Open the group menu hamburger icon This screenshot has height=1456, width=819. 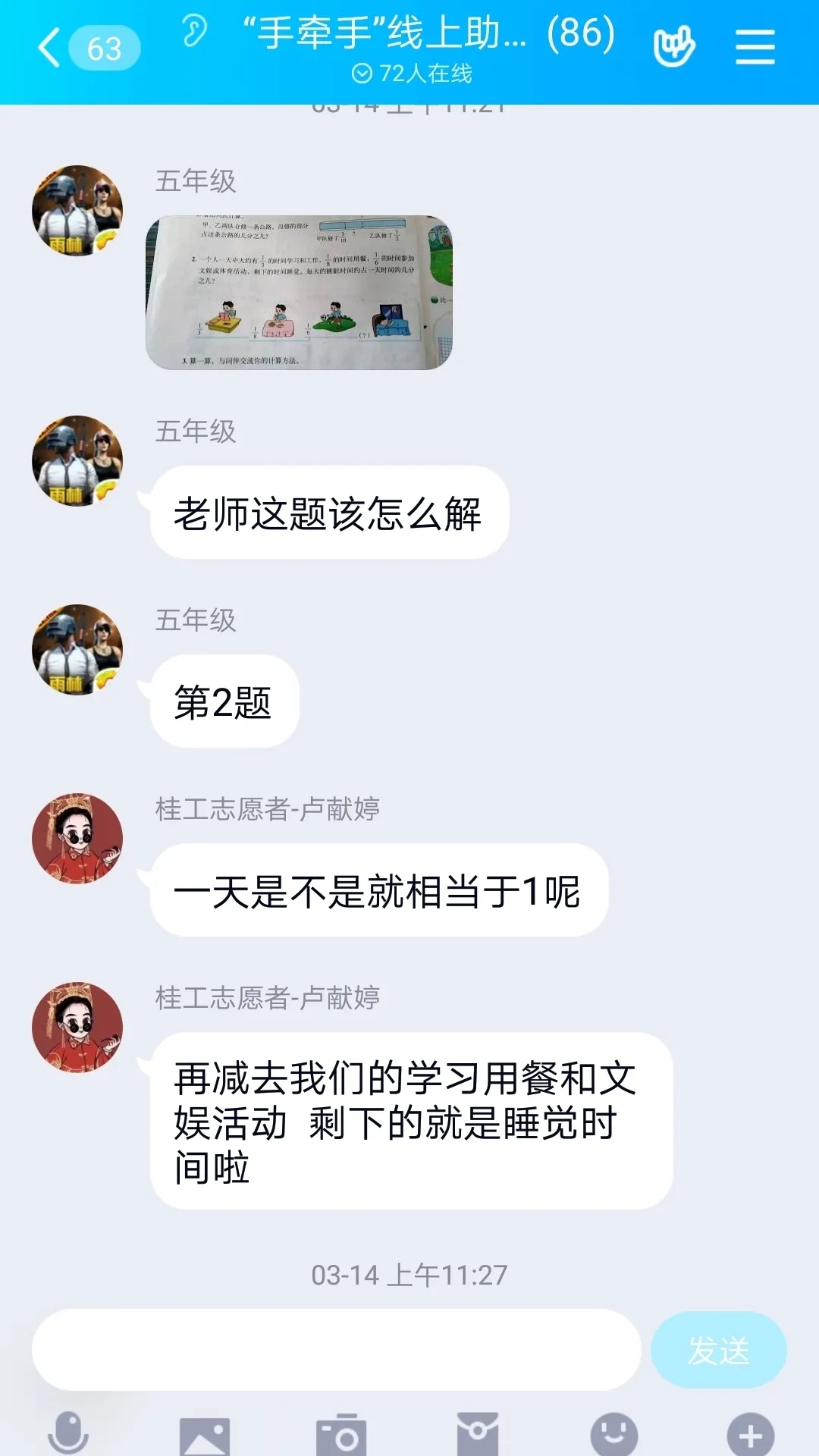tap(755, 47)
